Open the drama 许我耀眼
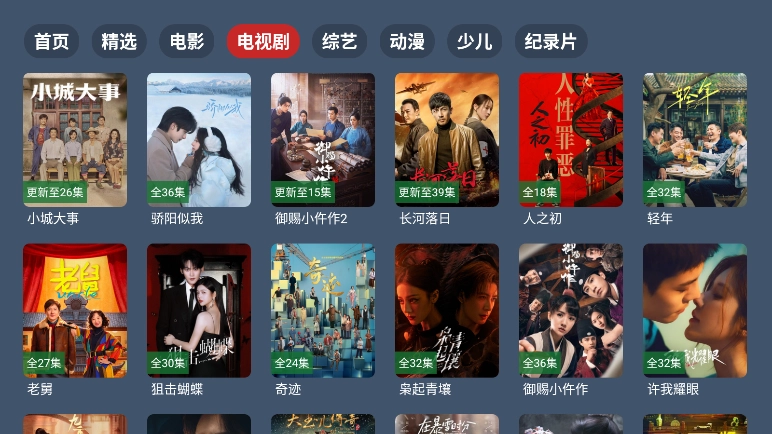 coord(695,311)
